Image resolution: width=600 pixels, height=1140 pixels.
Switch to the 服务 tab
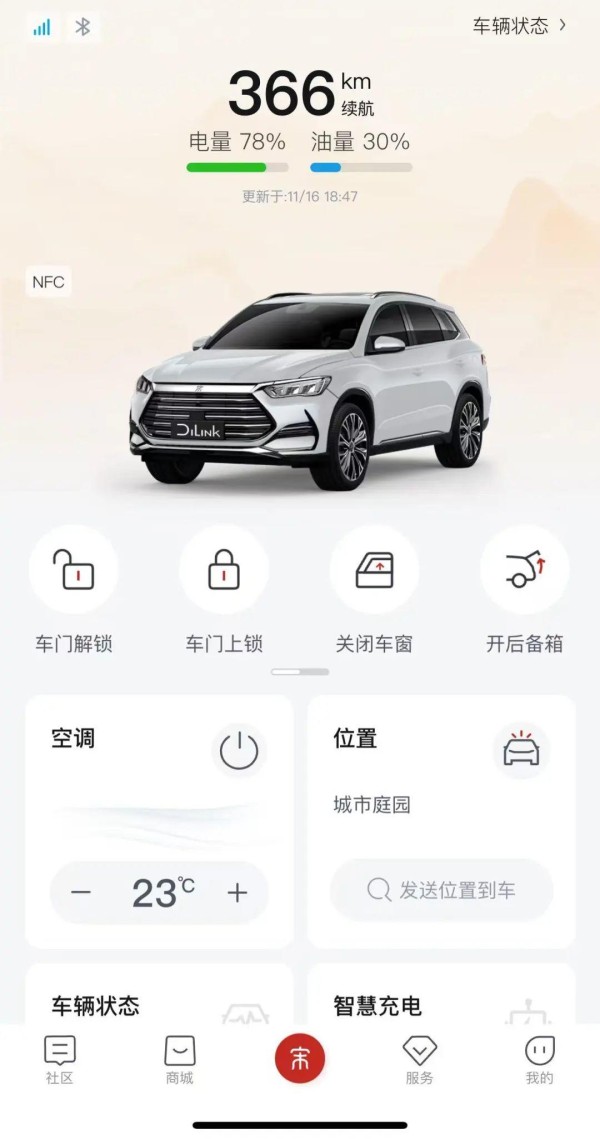420,1060
